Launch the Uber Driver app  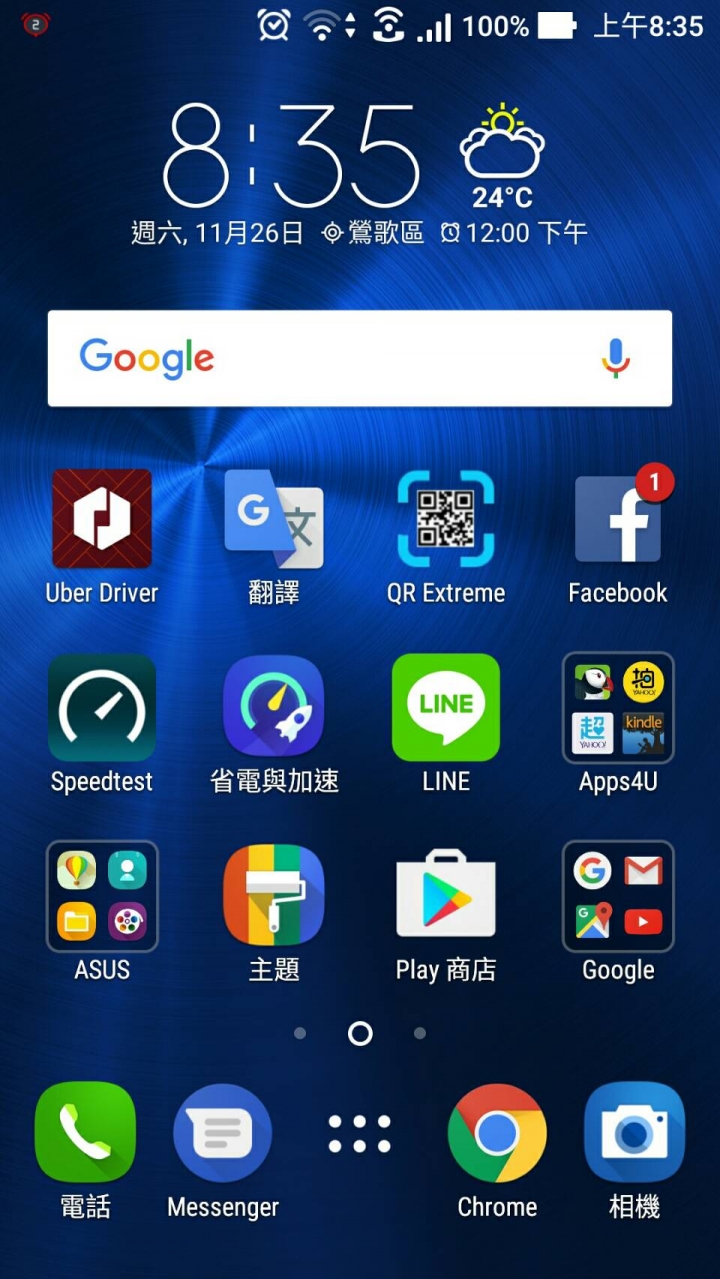click(x=102, y=520)
